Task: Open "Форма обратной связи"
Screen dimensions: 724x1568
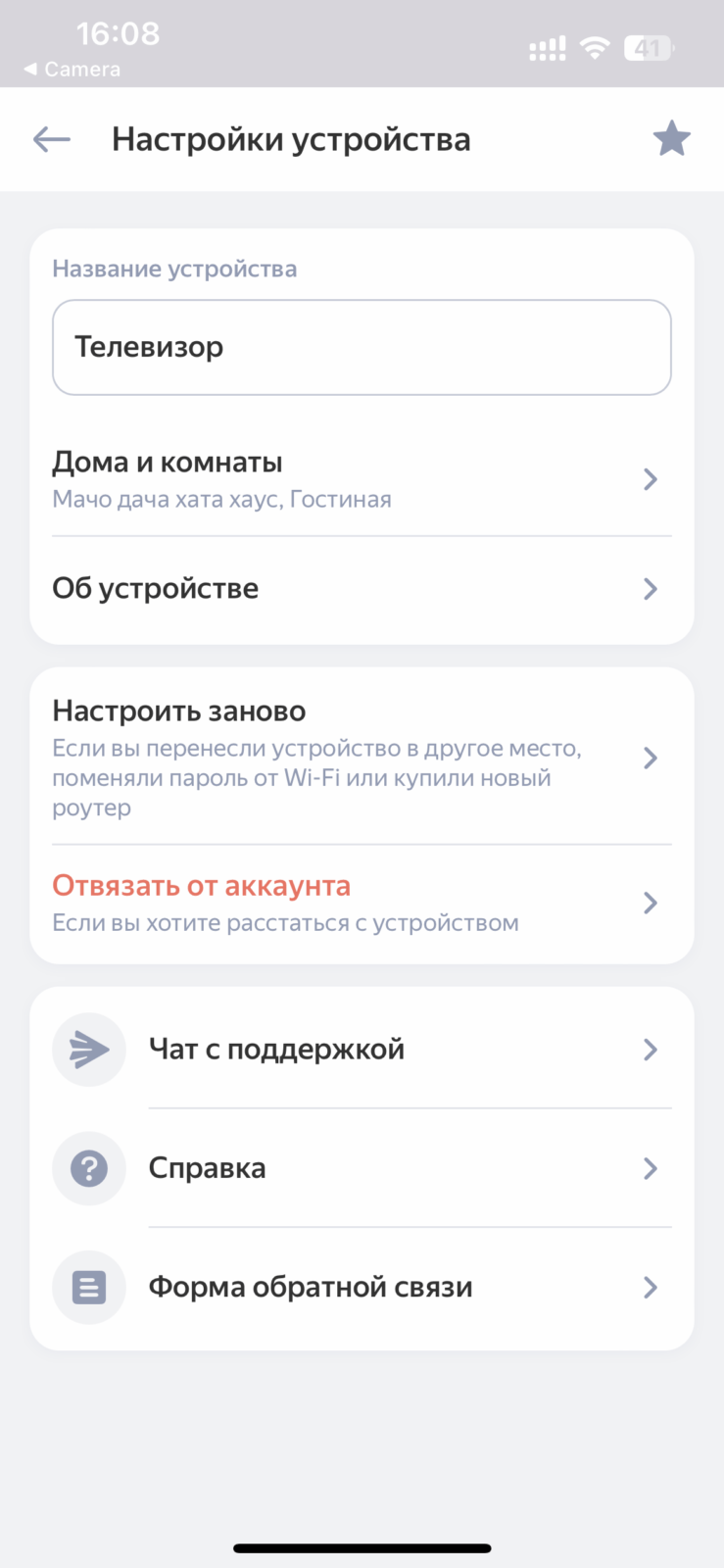Action: tap(362, 1287)
